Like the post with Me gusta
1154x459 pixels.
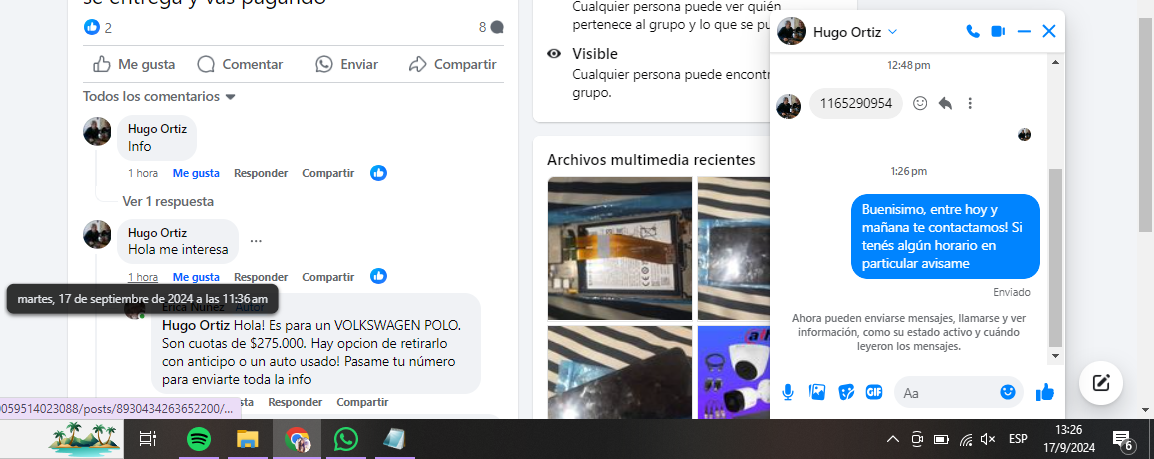134,64
